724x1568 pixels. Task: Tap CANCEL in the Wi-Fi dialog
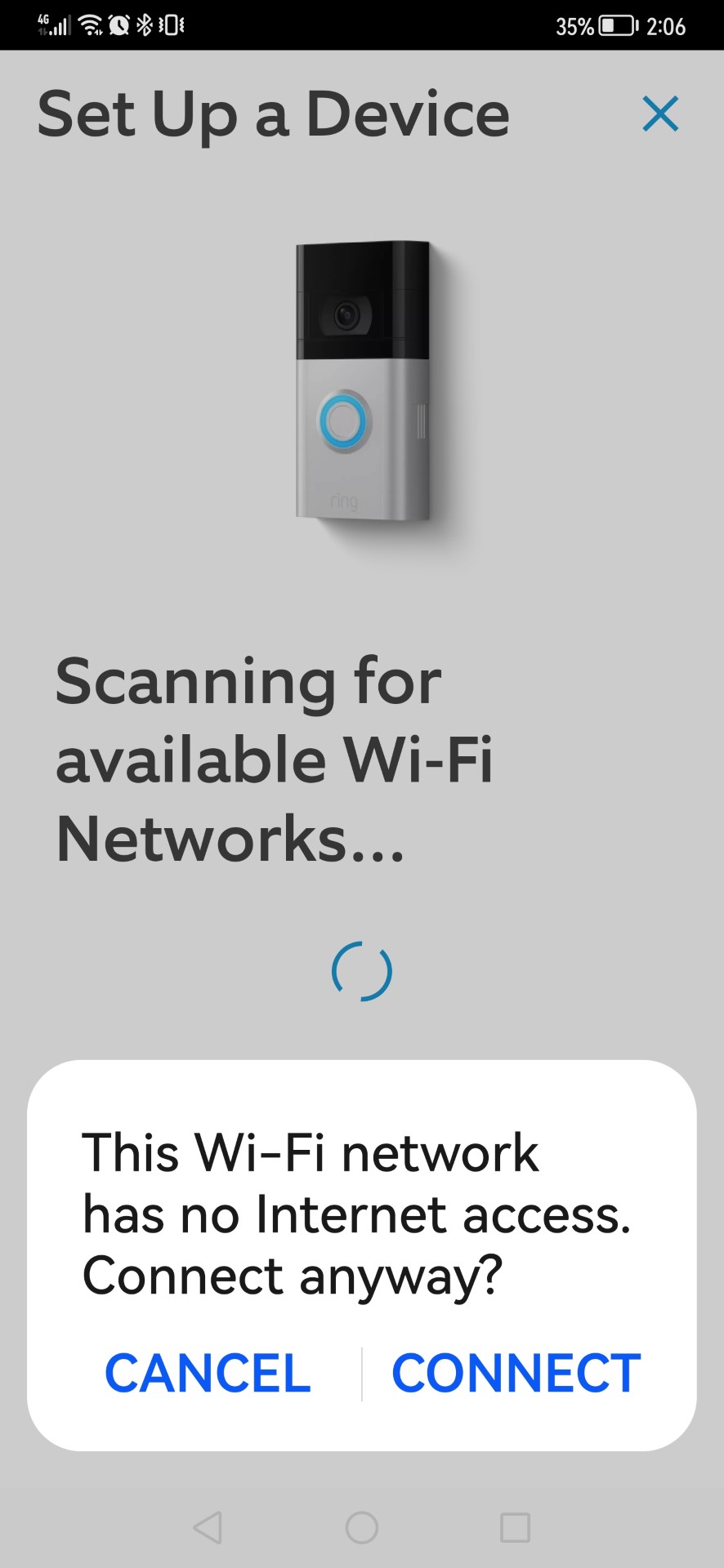coord(208,1373)
